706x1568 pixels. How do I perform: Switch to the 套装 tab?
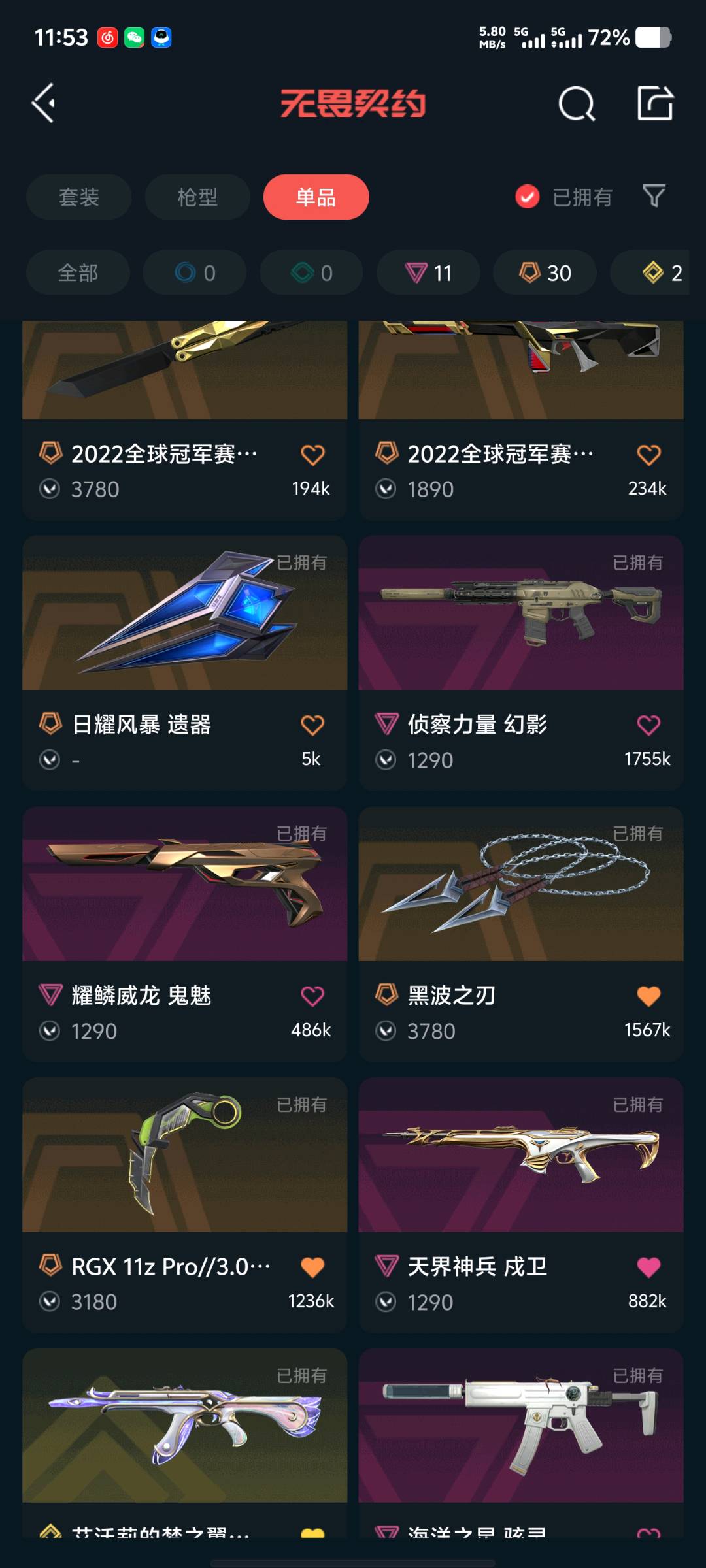78,197
